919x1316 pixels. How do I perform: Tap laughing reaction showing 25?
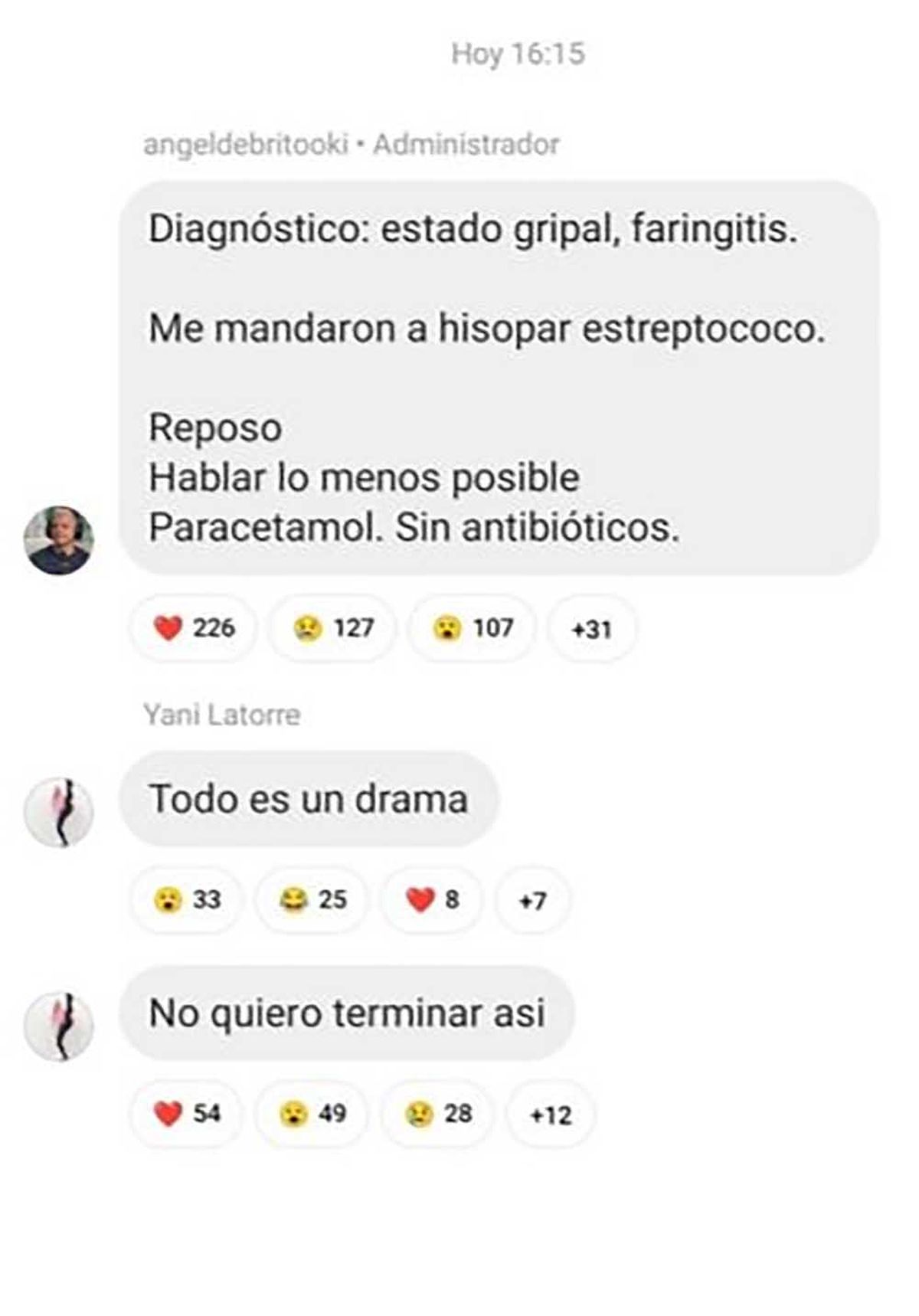click(x=312, y=899)
